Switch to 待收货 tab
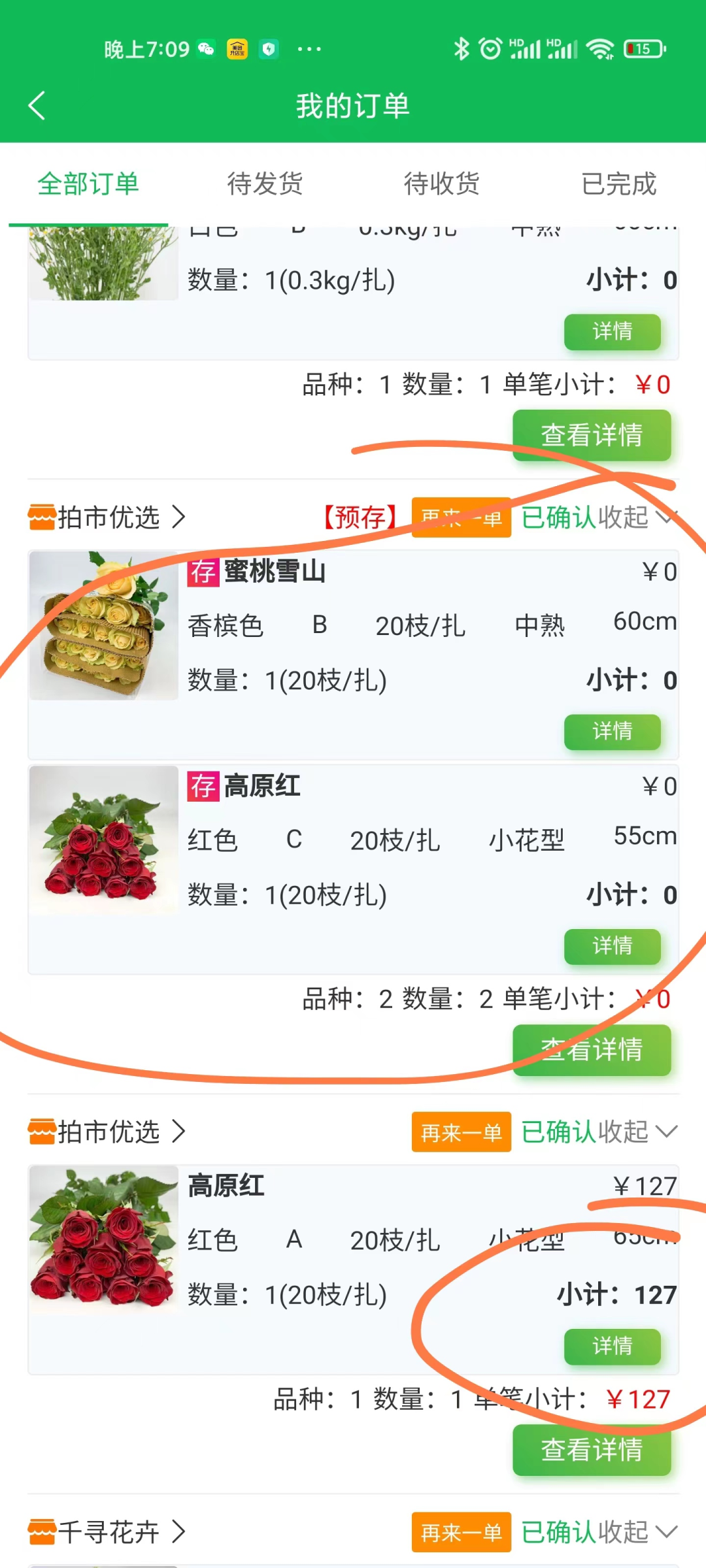 441,184
